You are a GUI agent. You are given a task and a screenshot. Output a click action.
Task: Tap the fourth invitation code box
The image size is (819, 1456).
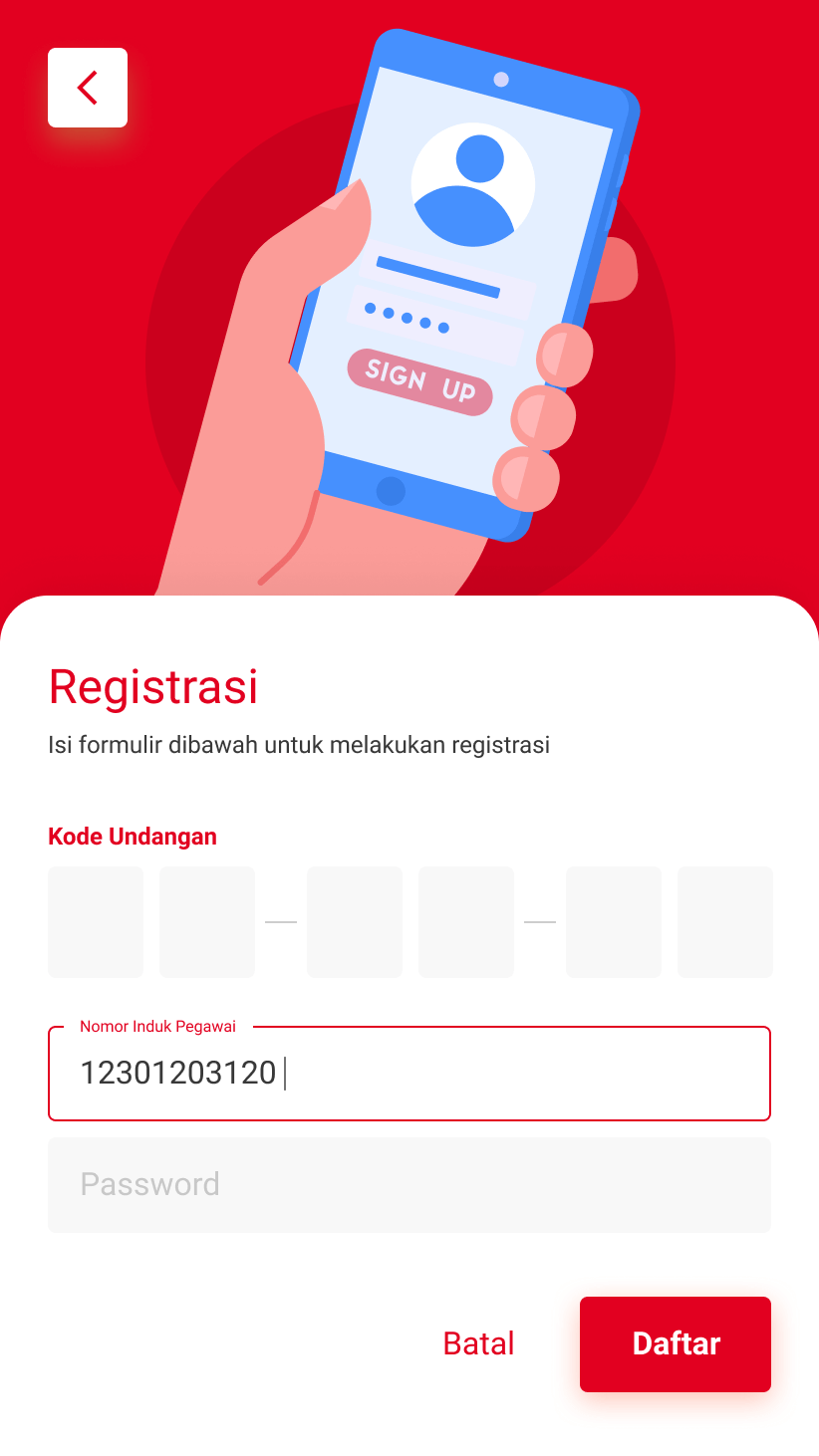466,922
